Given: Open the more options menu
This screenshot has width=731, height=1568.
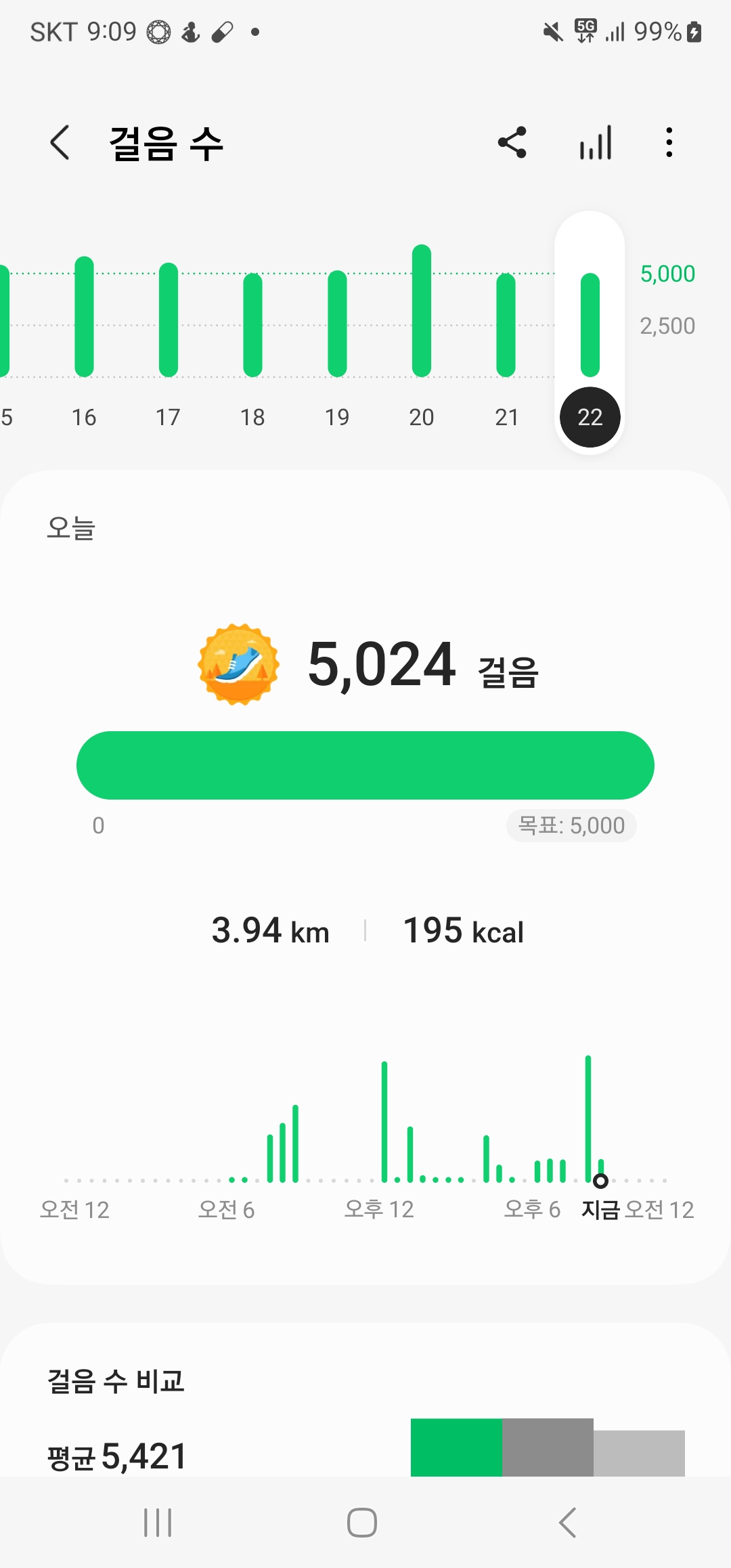Looking at the screenshot, I should (669, 143).
